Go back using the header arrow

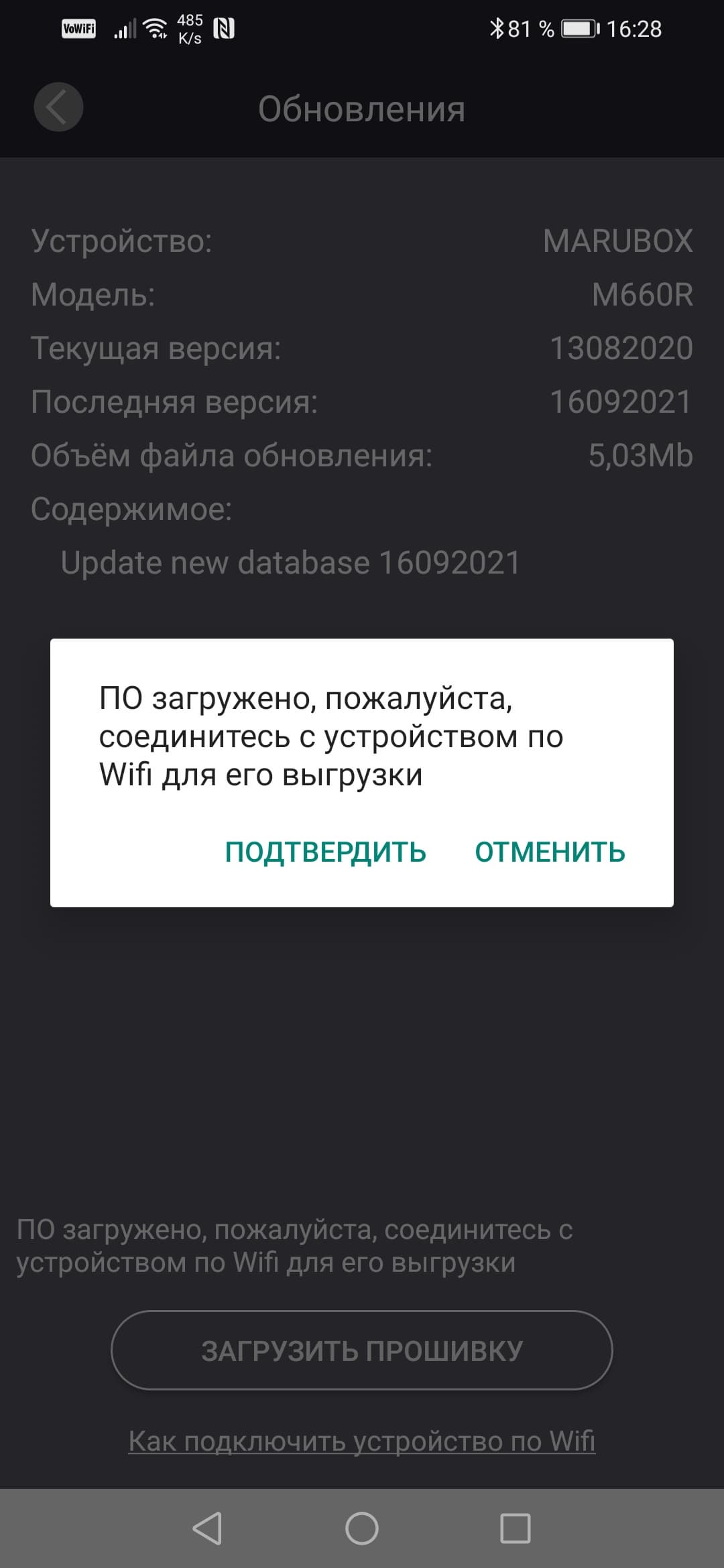click(x=58, y=107)
